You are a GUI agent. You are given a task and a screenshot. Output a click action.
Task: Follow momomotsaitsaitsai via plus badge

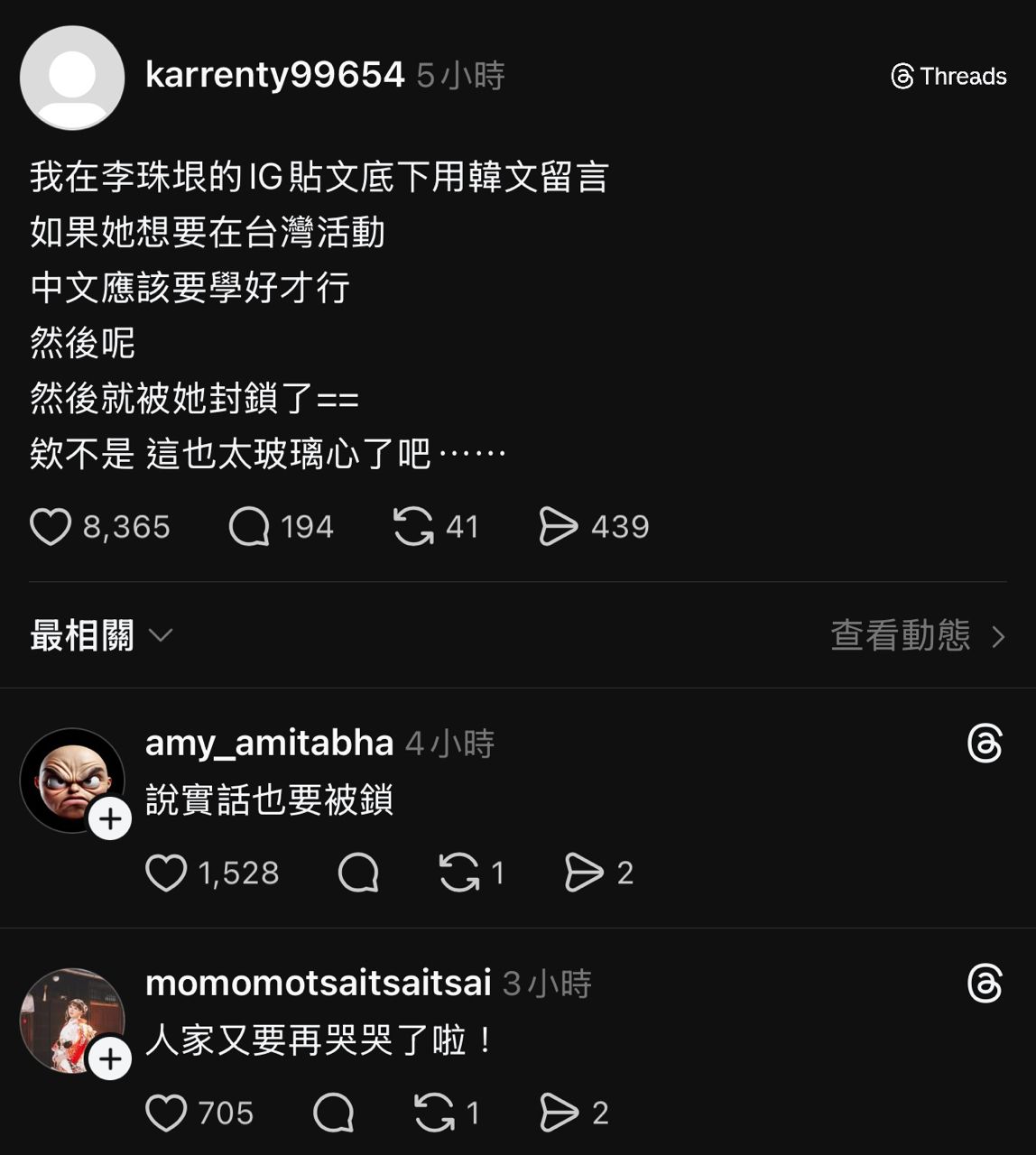pos(110,1058)
